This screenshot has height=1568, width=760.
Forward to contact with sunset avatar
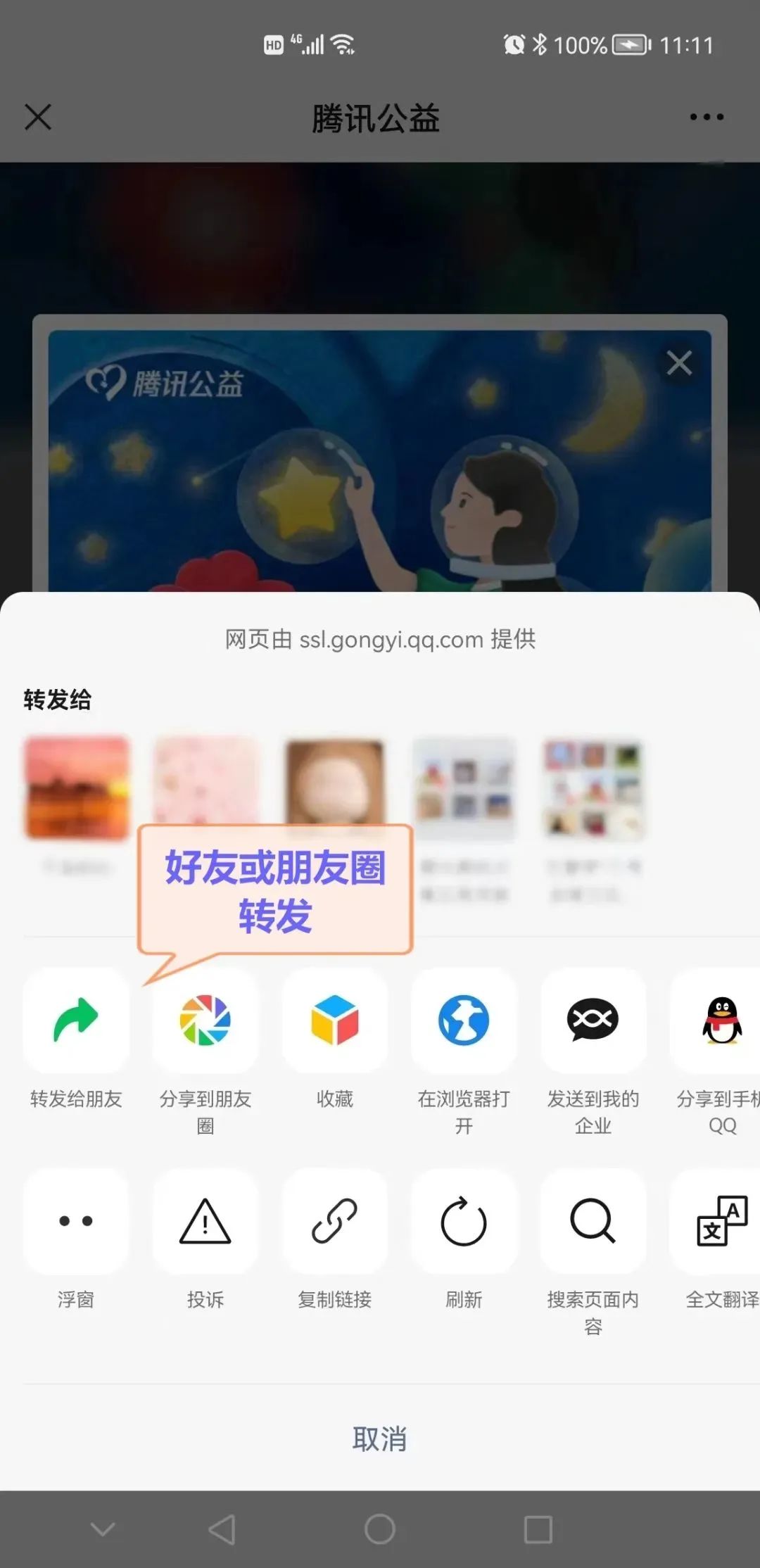[77, 788]
